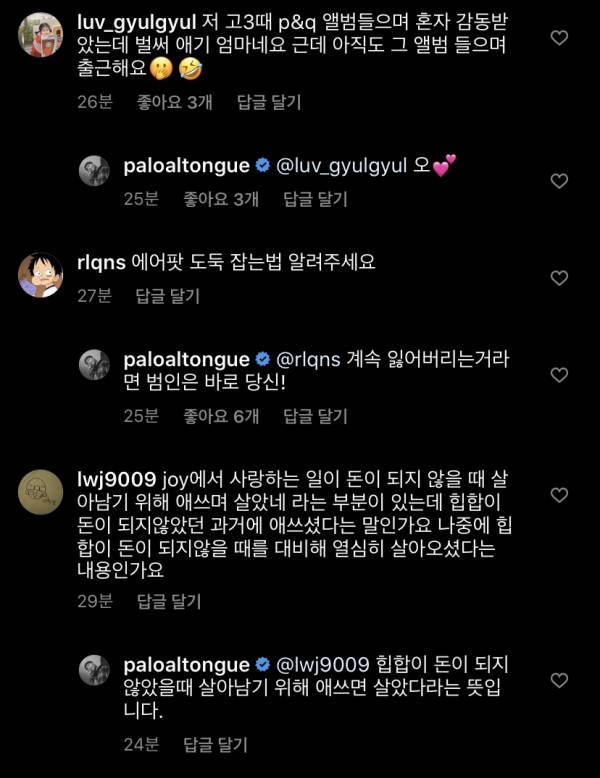This screenshot has height=778, width=600.
Task: Reply to luv_gyulgyul's comment
Action: 268,101
